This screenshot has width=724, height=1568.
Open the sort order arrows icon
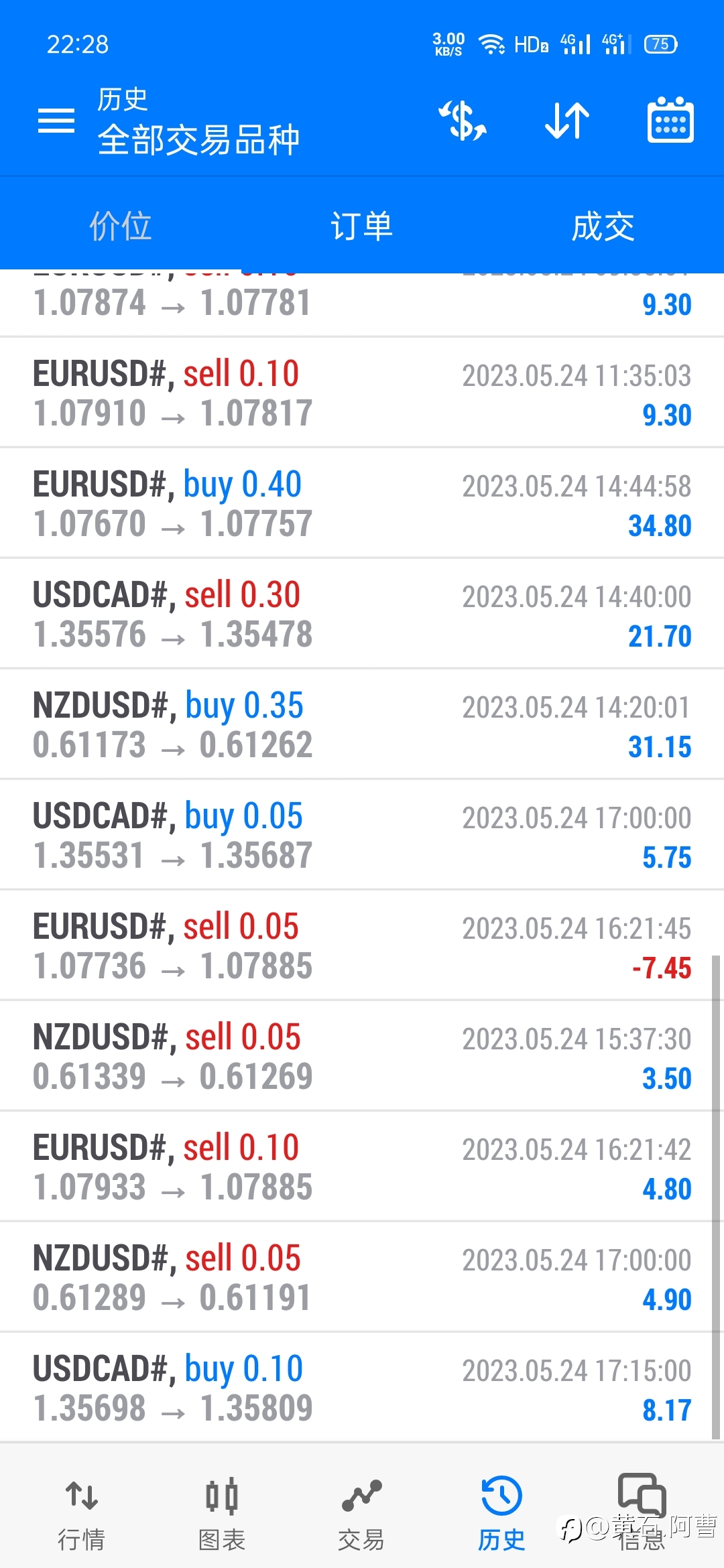tap(567, 121)
